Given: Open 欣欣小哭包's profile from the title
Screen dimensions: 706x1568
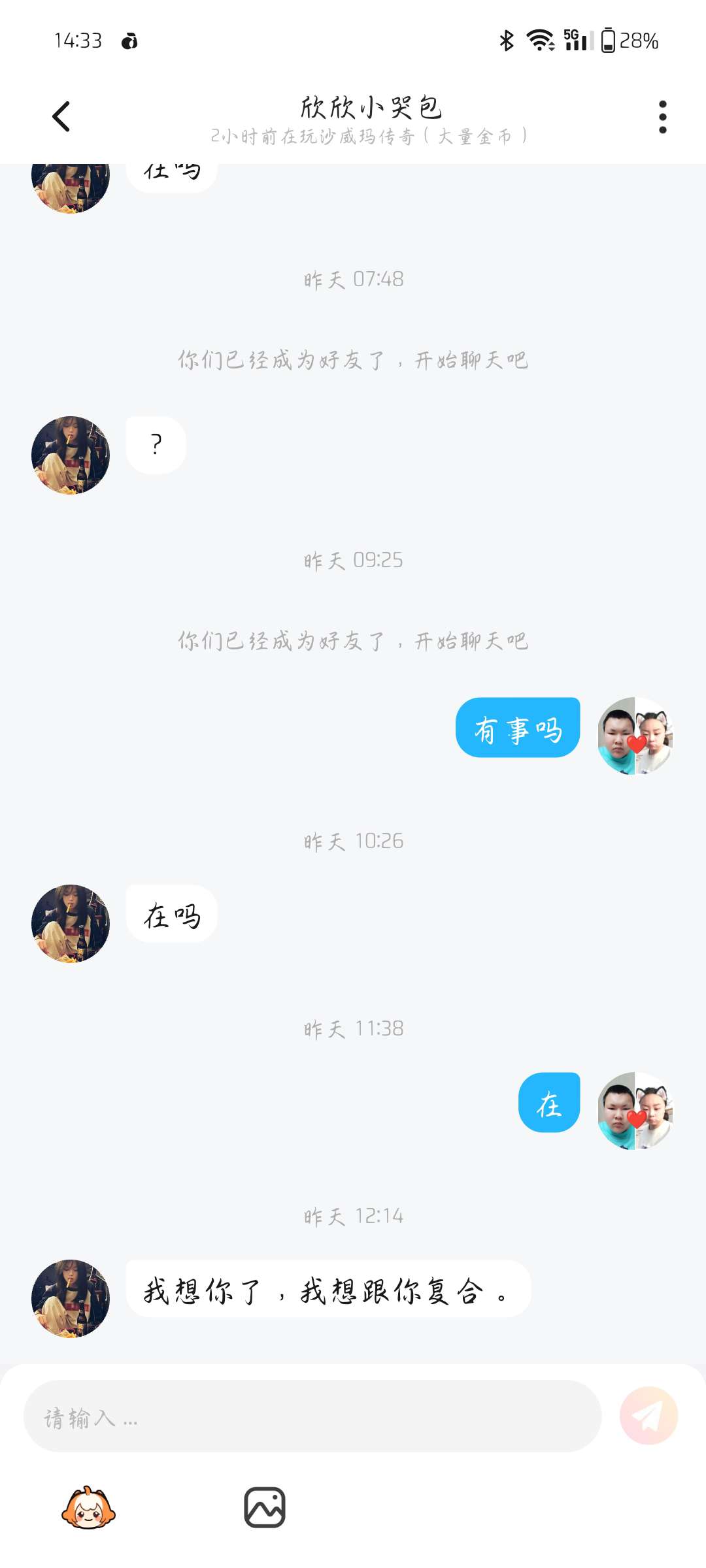Looking at the screenshot, I should [371, 108].
